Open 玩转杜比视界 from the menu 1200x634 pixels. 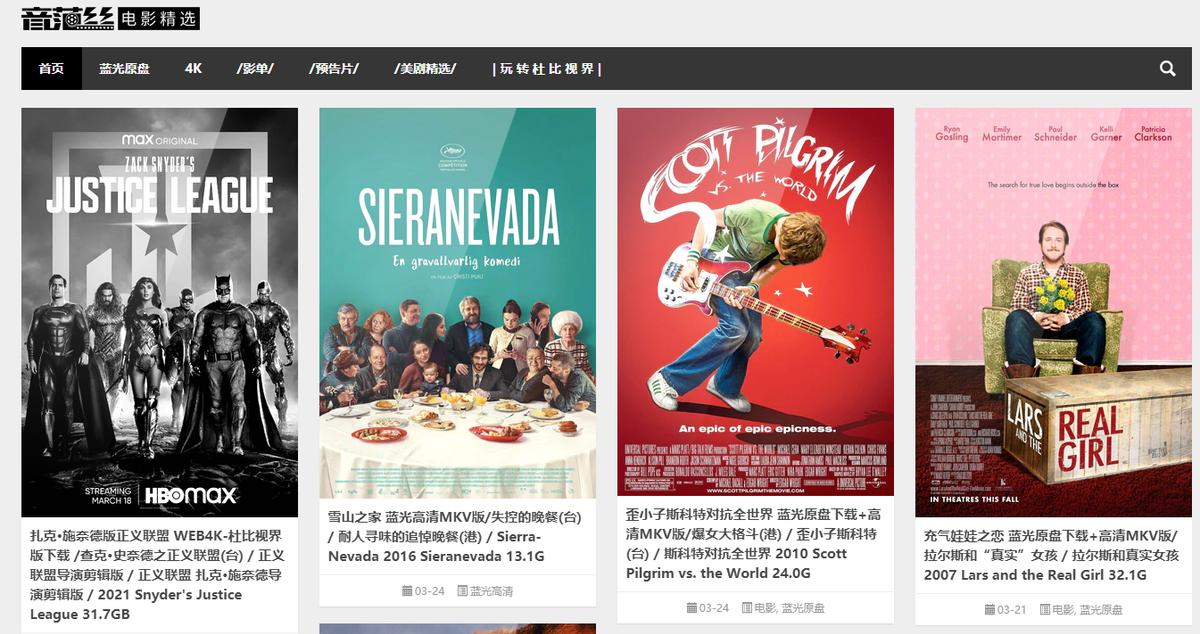pyautogui.click(x=547, y=69)
